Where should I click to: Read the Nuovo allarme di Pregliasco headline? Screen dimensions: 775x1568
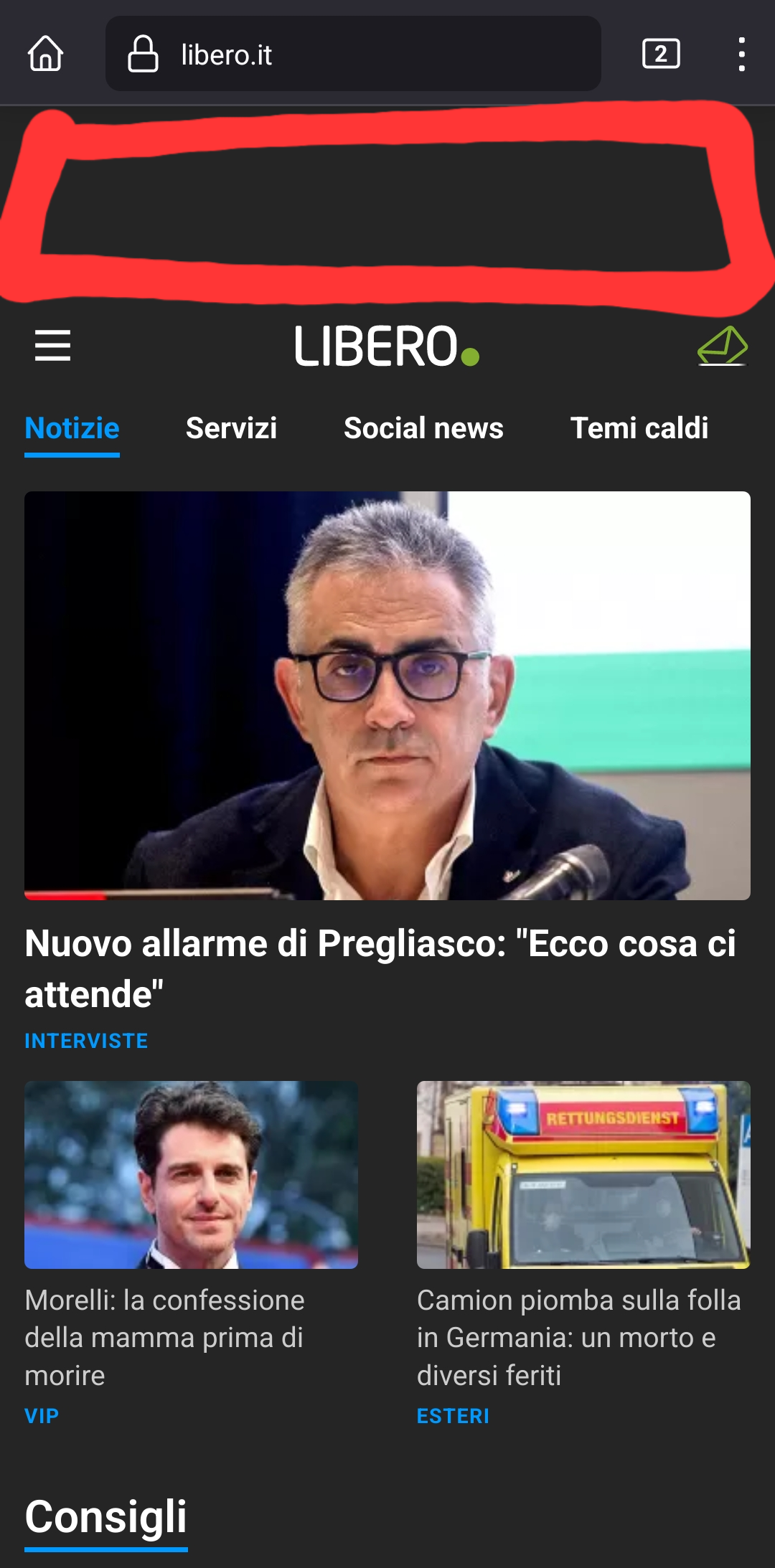coord(380,968)
